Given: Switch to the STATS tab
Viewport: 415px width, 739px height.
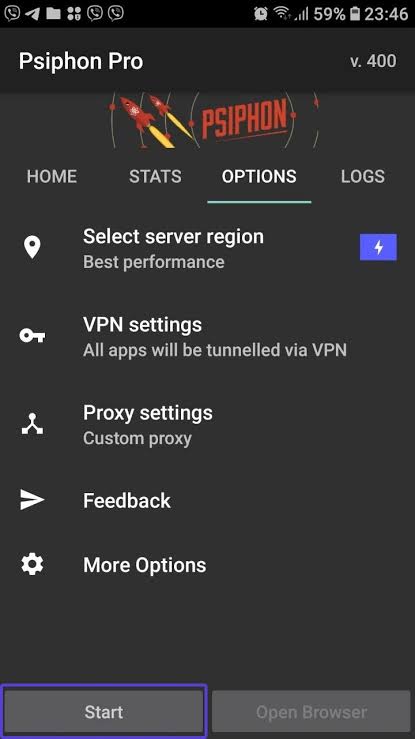Looking at the screenshot, I should point(155,176).
